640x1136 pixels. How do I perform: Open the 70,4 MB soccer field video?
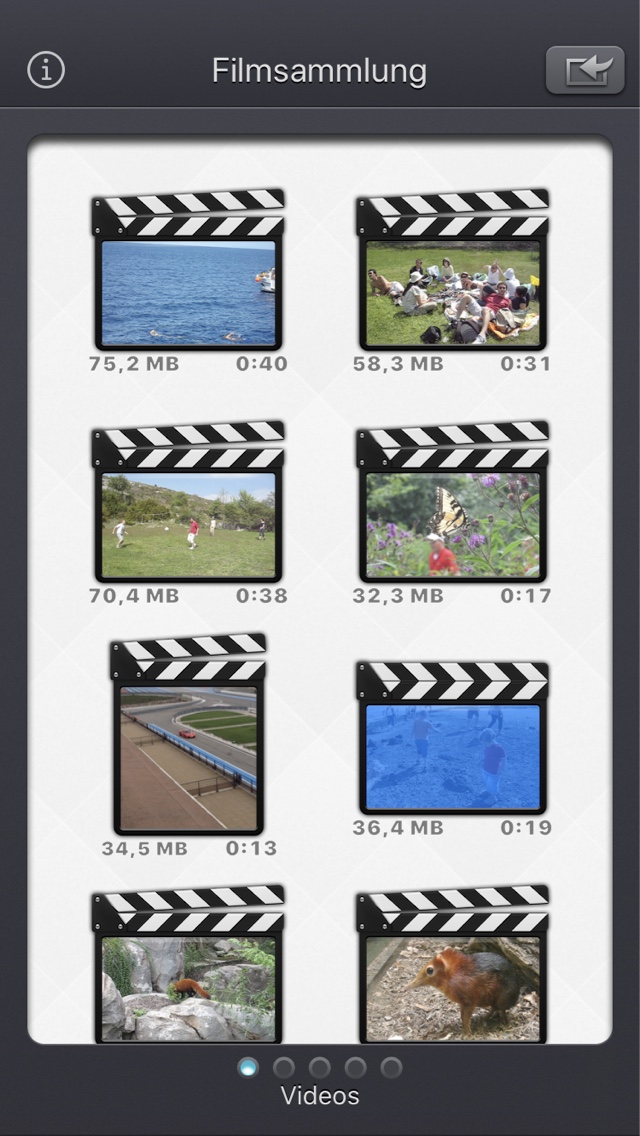point(188,524)
